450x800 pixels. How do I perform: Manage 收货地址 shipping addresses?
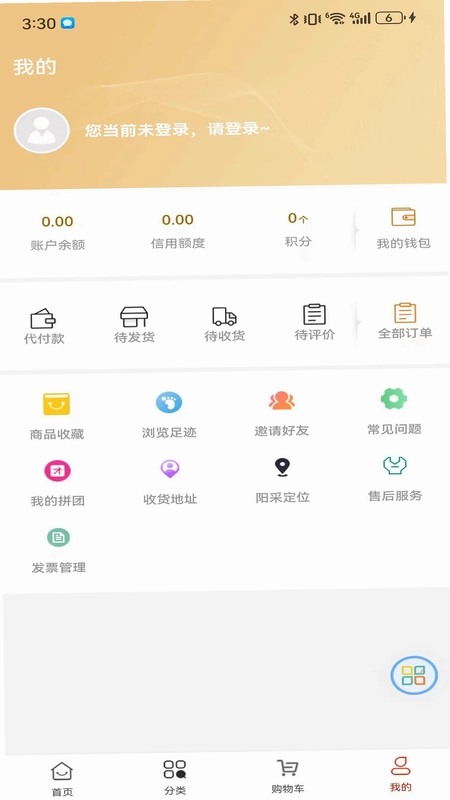[170, 481]
